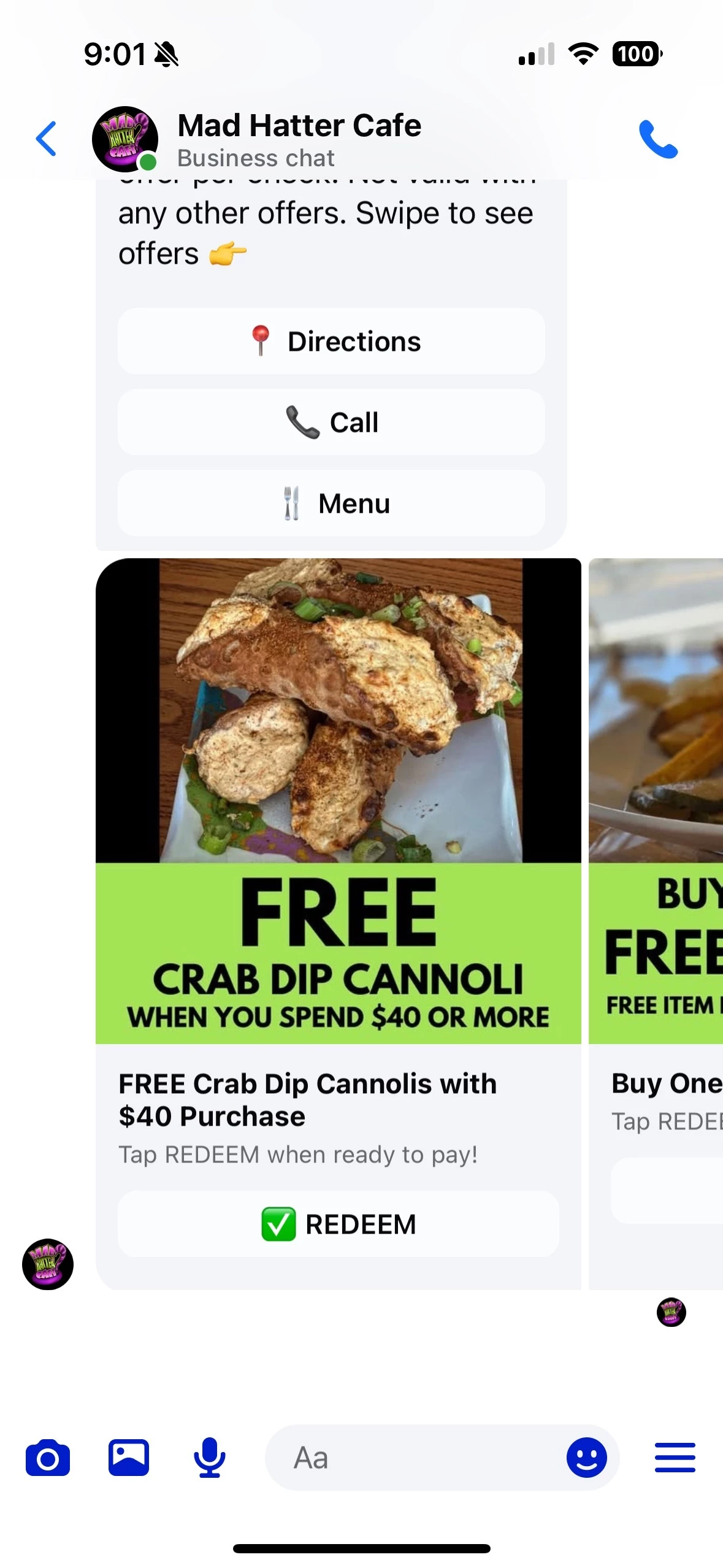Attach a photo from the gallery
Image resolution: width=723 pixels, height=1568 pixels.
pos(129,1458)
